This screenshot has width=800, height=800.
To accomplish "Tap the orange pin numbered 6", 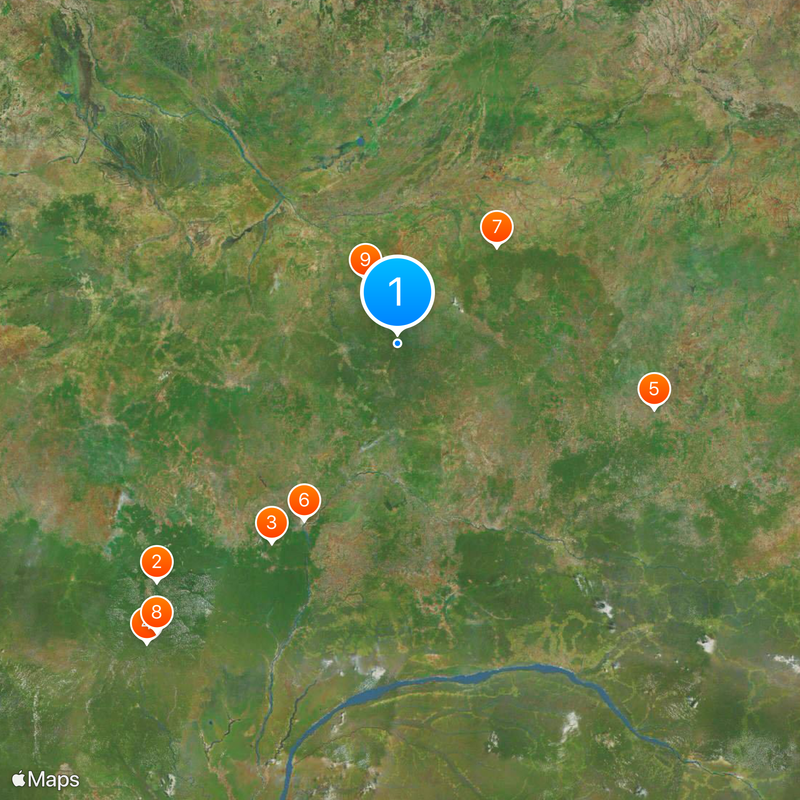I will click(304, 498).
